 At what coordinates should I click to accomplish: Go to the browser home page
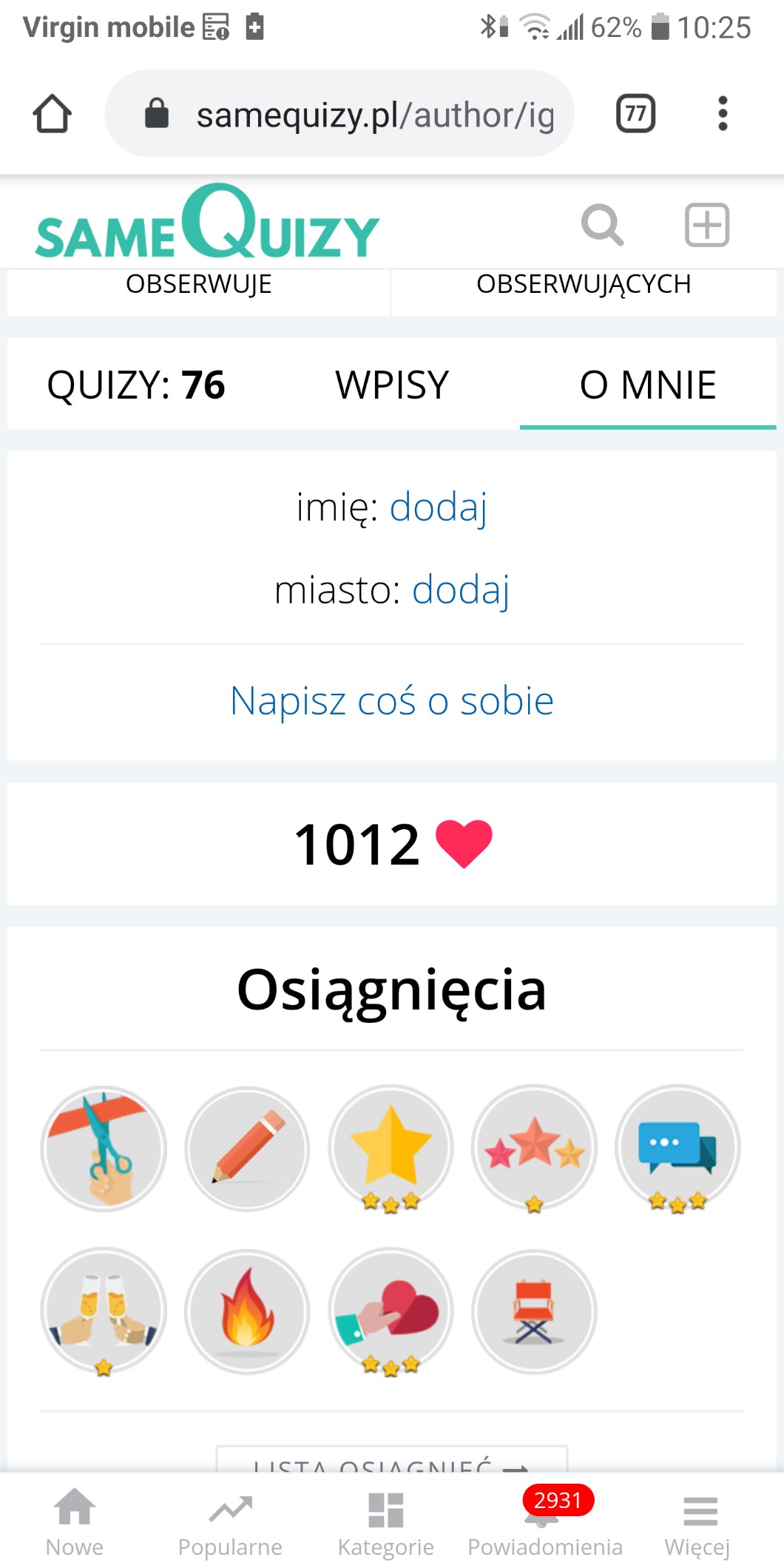52,114
